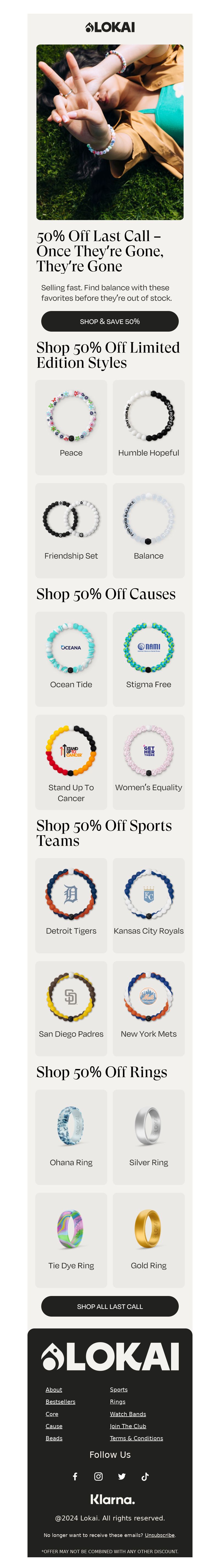Open Lokai's TikTok page
The image size is (220, 1568).
[145, 1476]
